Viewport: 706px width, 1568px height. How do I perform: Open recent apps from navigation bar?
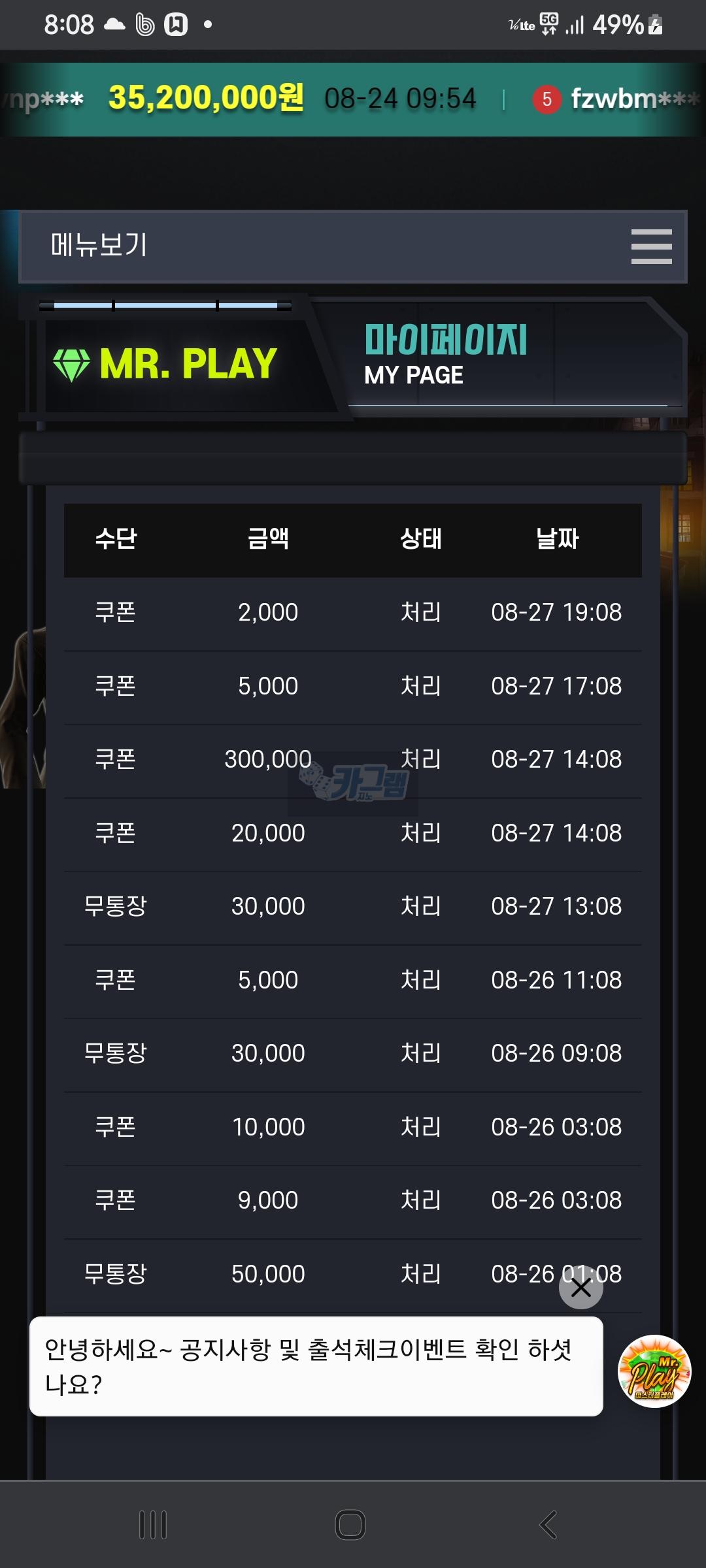tap(153, 1525)
